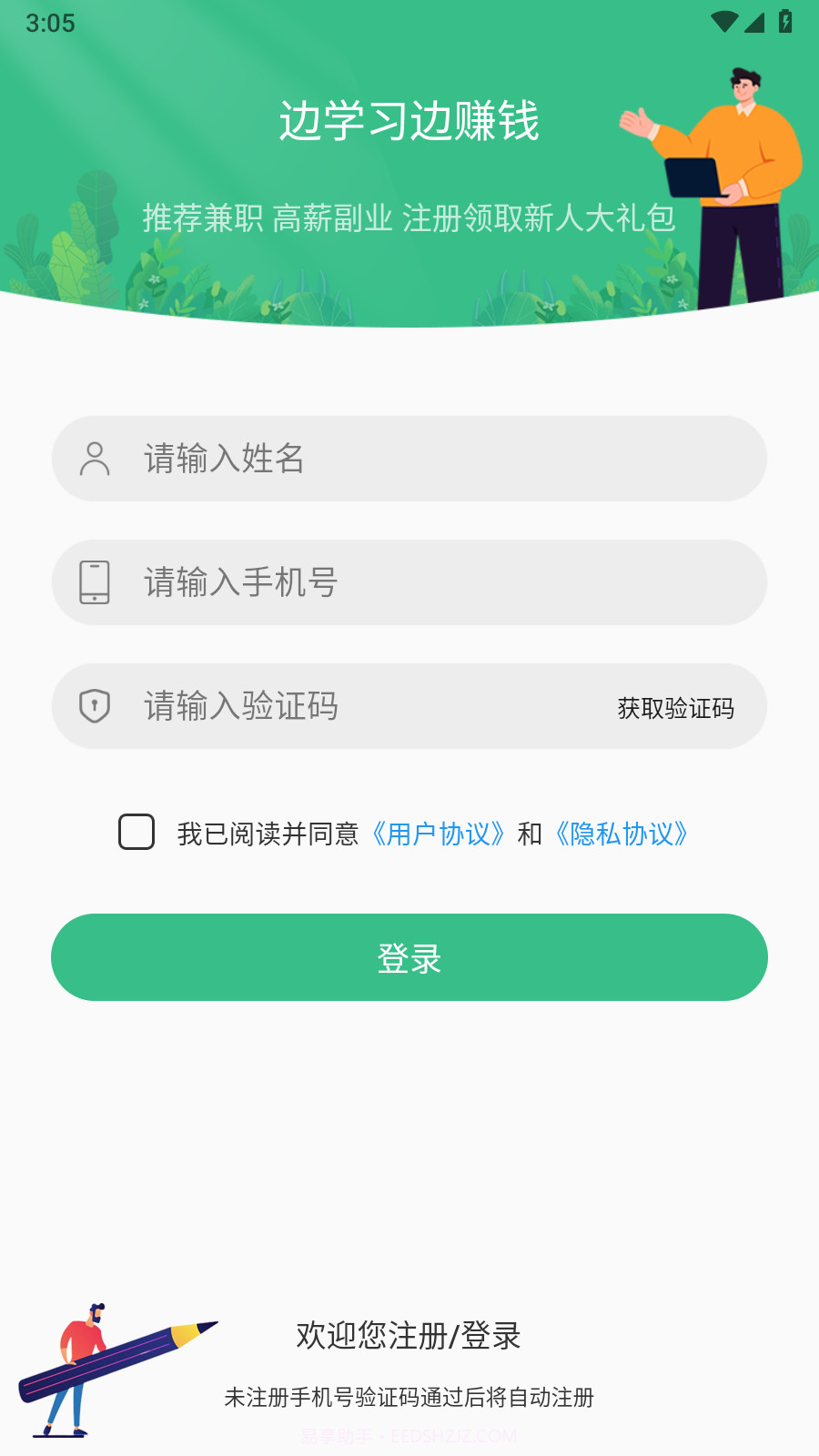The height and width of the screenshot is (1456, 819).
Task: Tap 获取验证码 to request a code
Action: point(677,709)
